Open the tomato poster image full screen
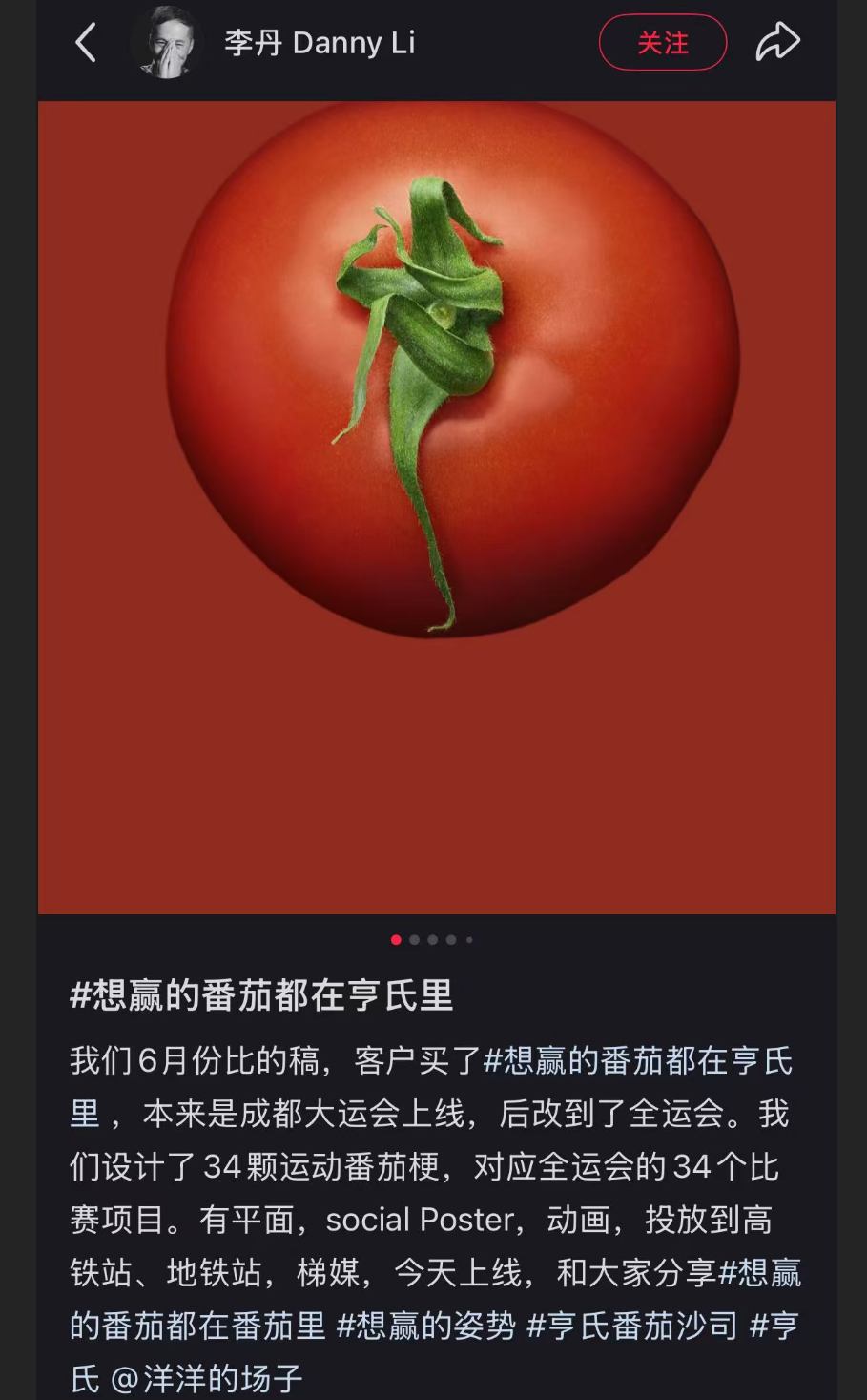 (437, 506)
